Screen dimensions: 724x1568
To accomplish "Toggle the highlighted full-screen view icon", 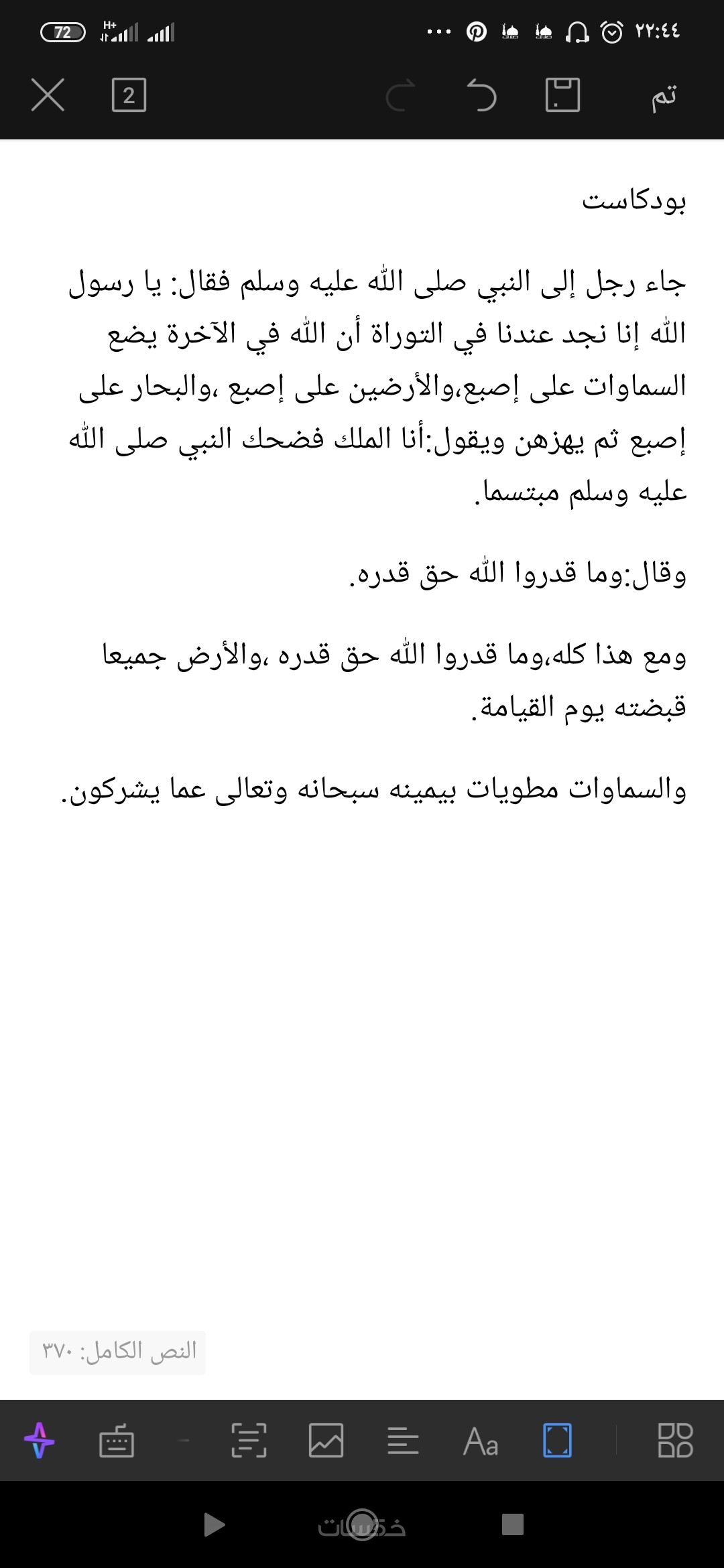I will pyautogui.click(x=556, y=1440).
